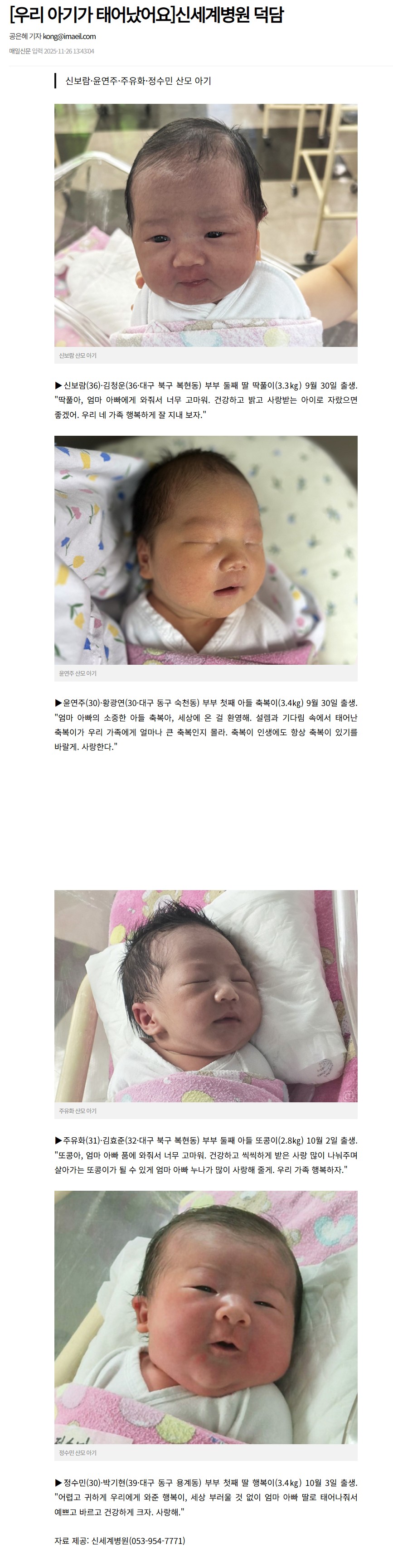Image resolution: width=393 pixels, height=1568 pixels.
Task: Enlarge the 주유화 산모 아기 photo
Action: 206,996
